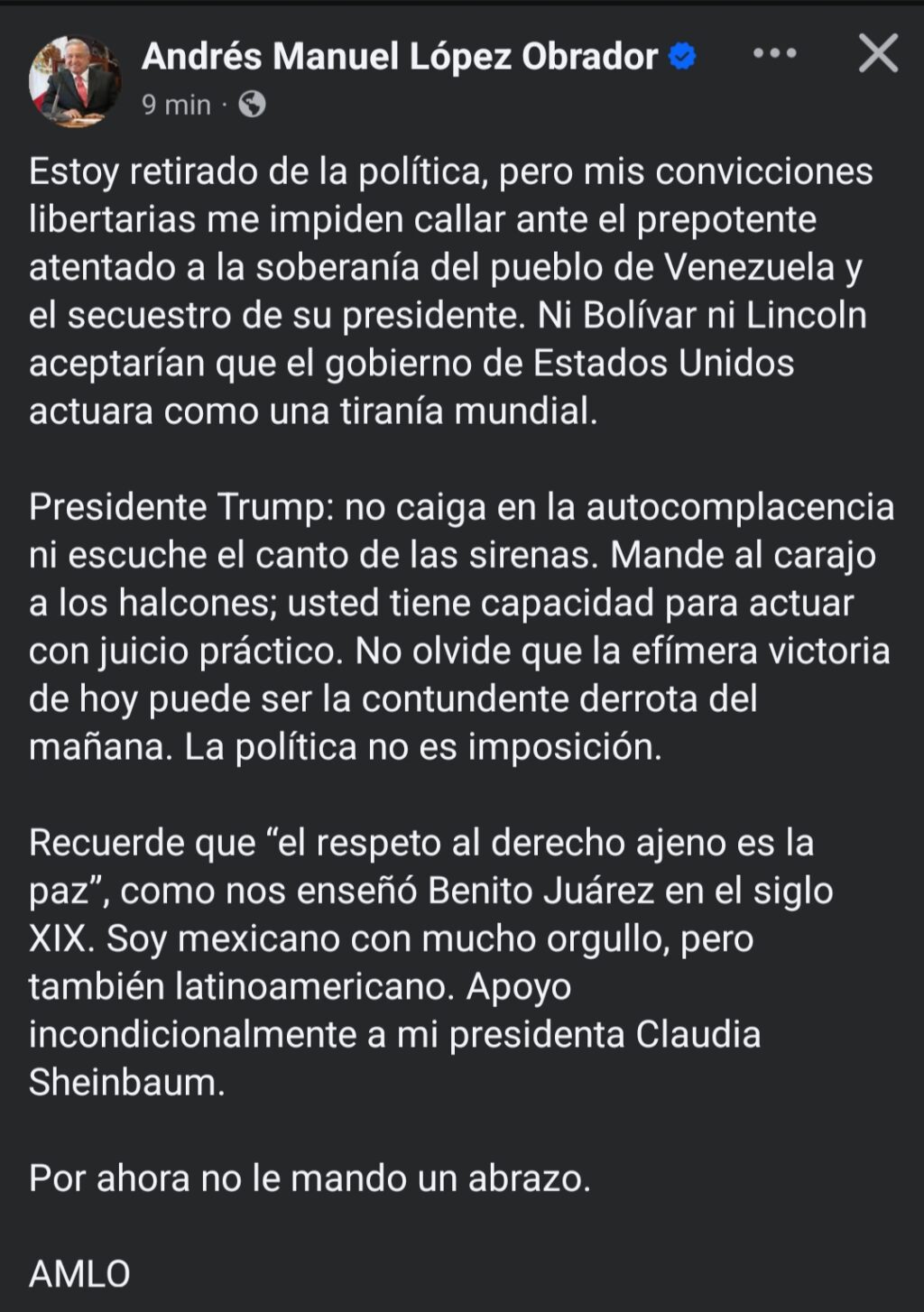Tap the Andrés Manuel López Obrador name link

[x=400, y=57]
